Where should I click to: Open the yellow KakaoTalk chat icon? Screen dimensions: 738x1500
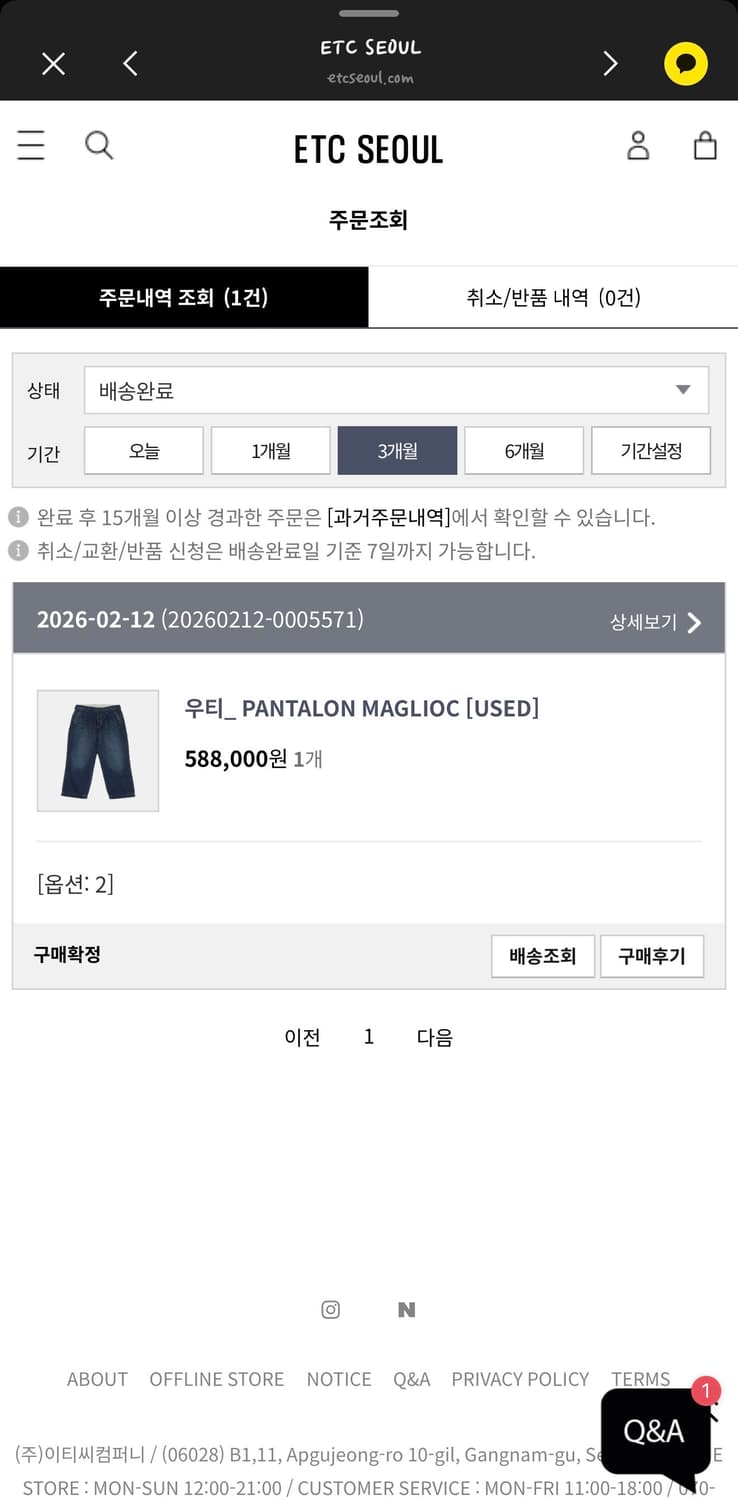click(686, 63)
